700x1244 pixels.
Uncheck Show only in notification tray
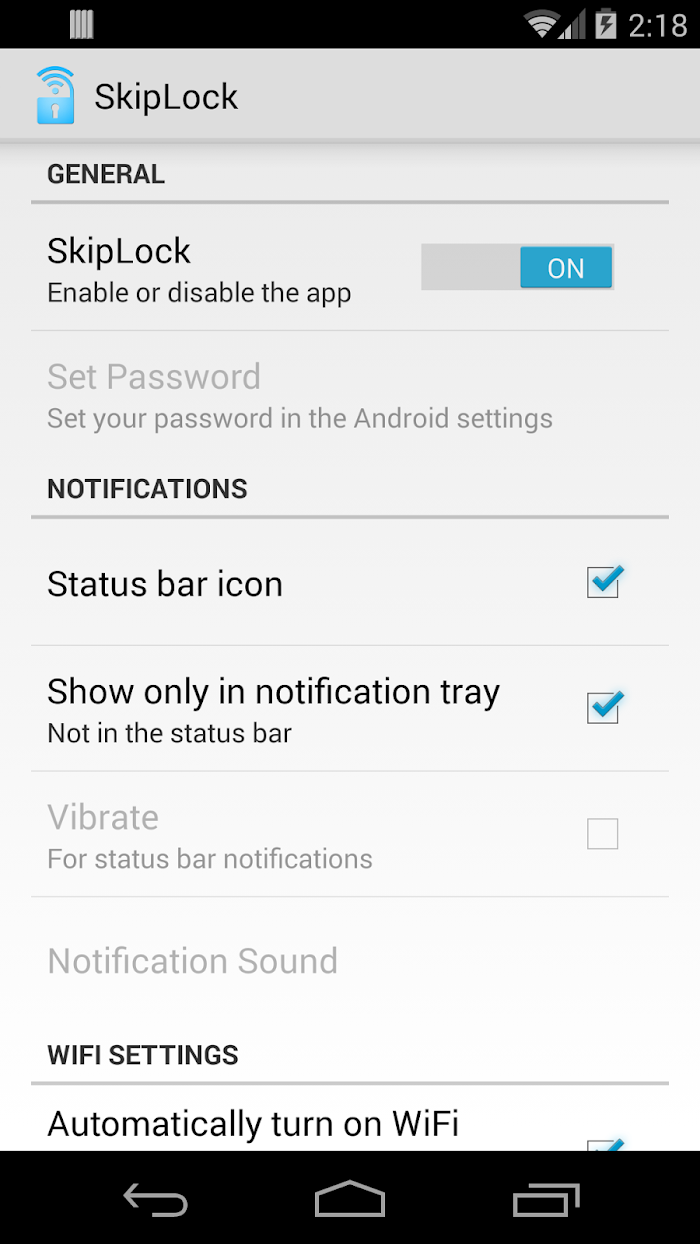[603, 708]
